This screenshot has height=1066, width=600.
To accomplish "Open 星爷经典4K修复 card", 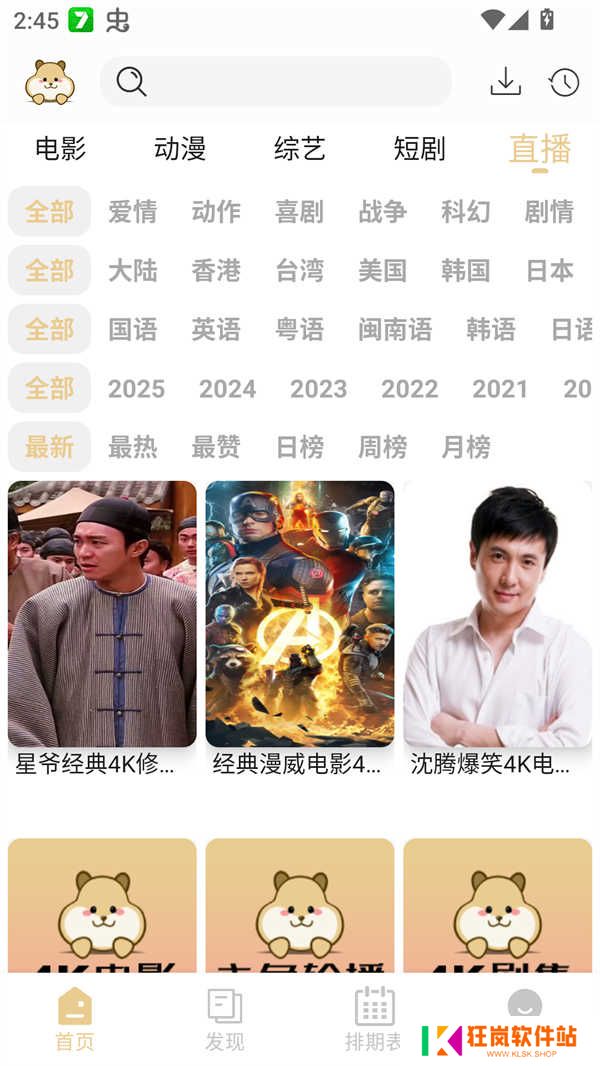I will [102, 628].
